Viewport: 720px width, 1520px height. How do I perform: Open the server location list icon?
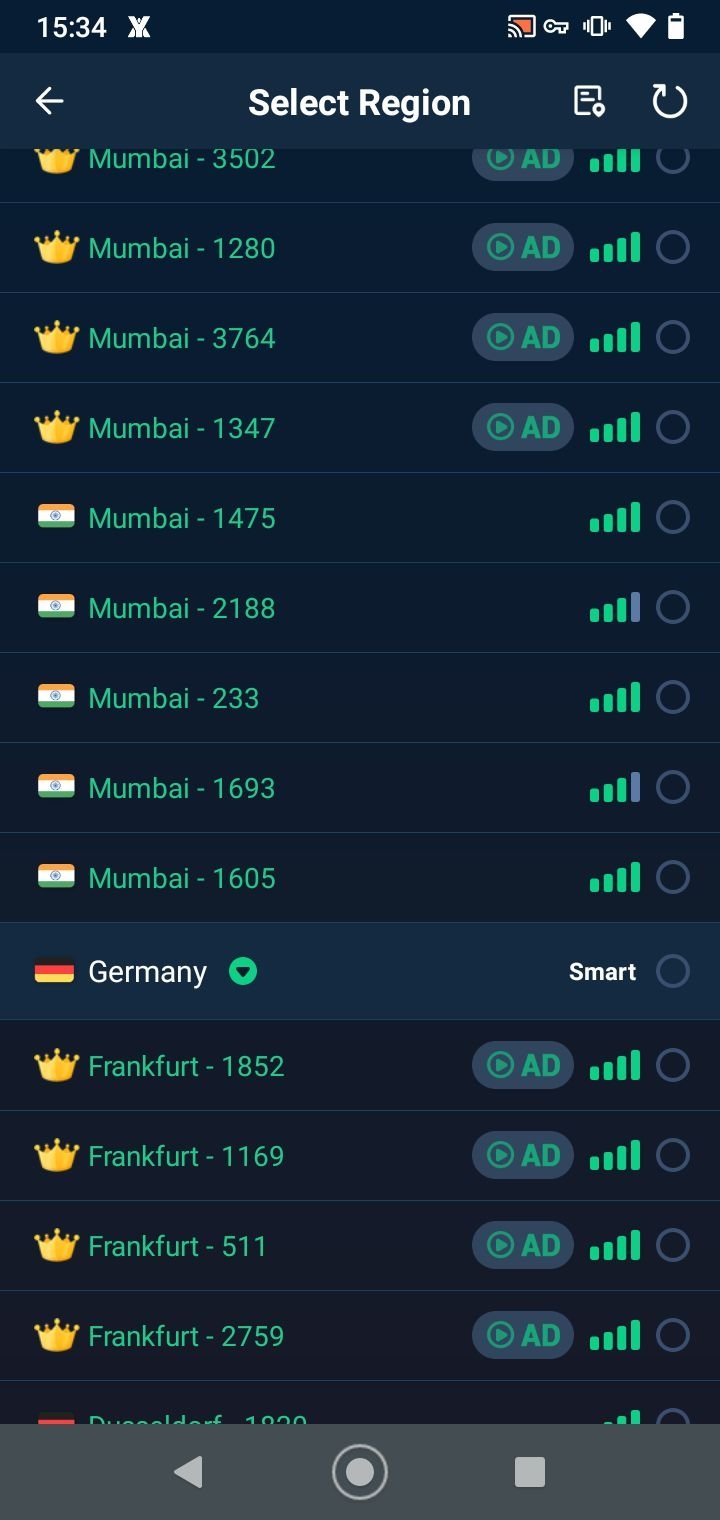589,101
